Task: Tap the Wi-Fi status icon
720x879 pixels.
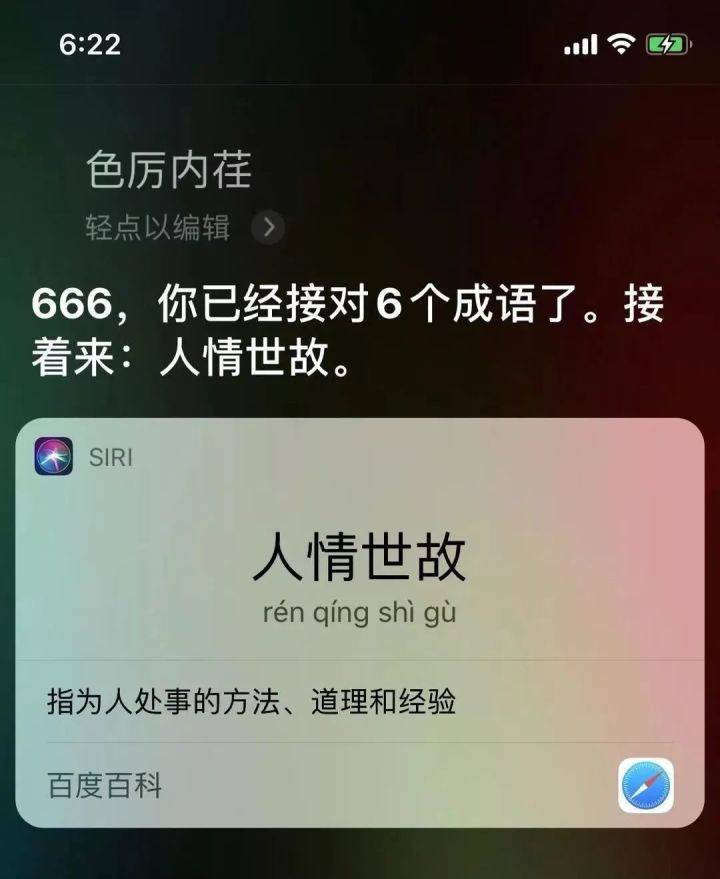Action: coord(621,43)
